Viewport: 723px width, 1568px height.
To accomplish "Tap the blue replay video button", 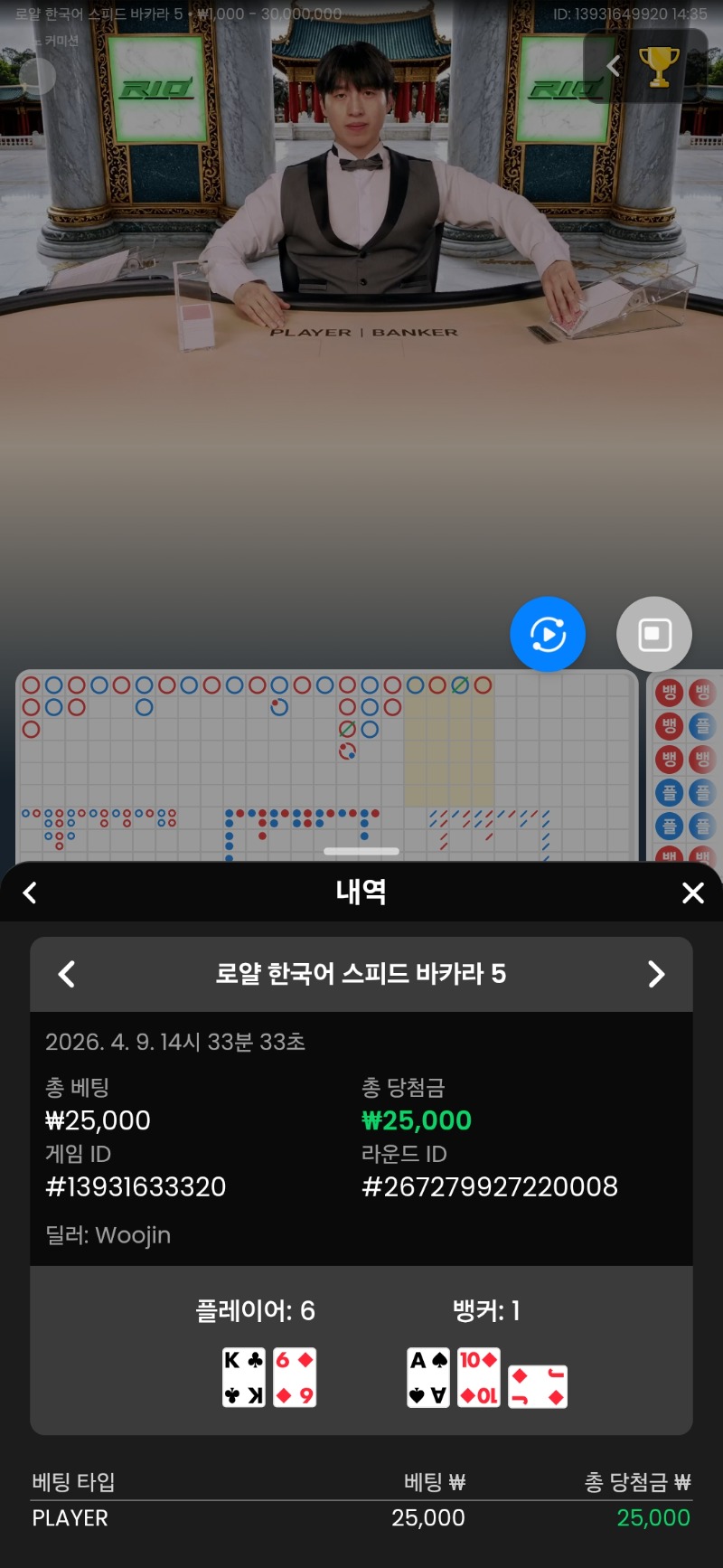I will (x=548, y=634).
